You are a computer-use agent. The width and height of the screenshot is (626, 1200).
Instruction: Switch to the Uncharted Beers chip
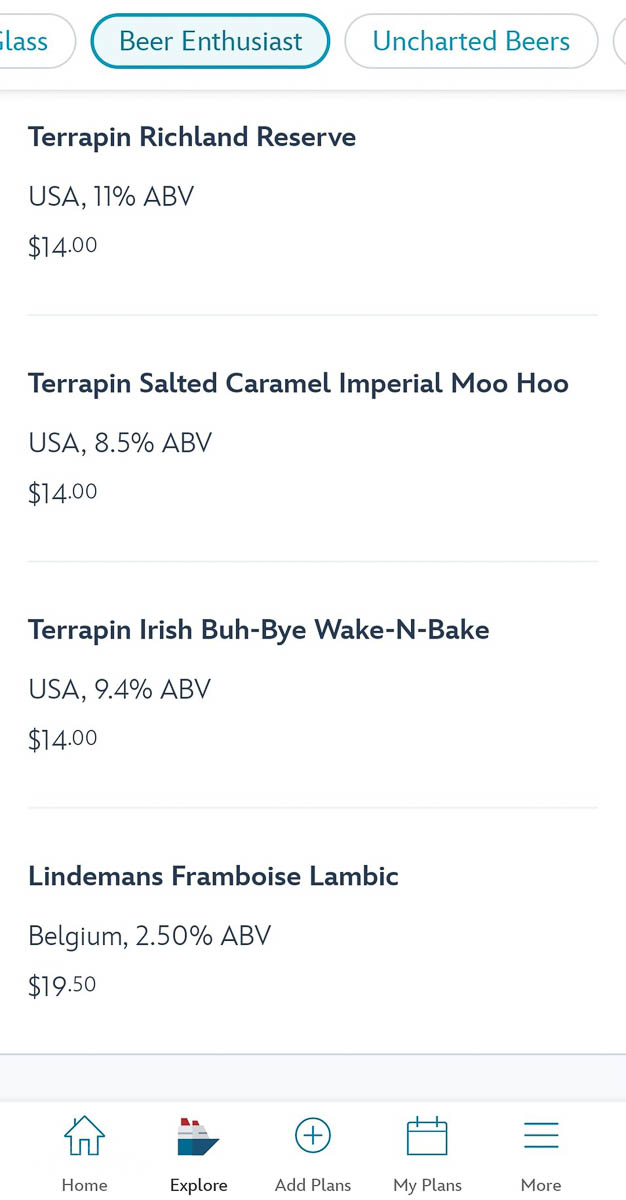click(x=471, y=41)
